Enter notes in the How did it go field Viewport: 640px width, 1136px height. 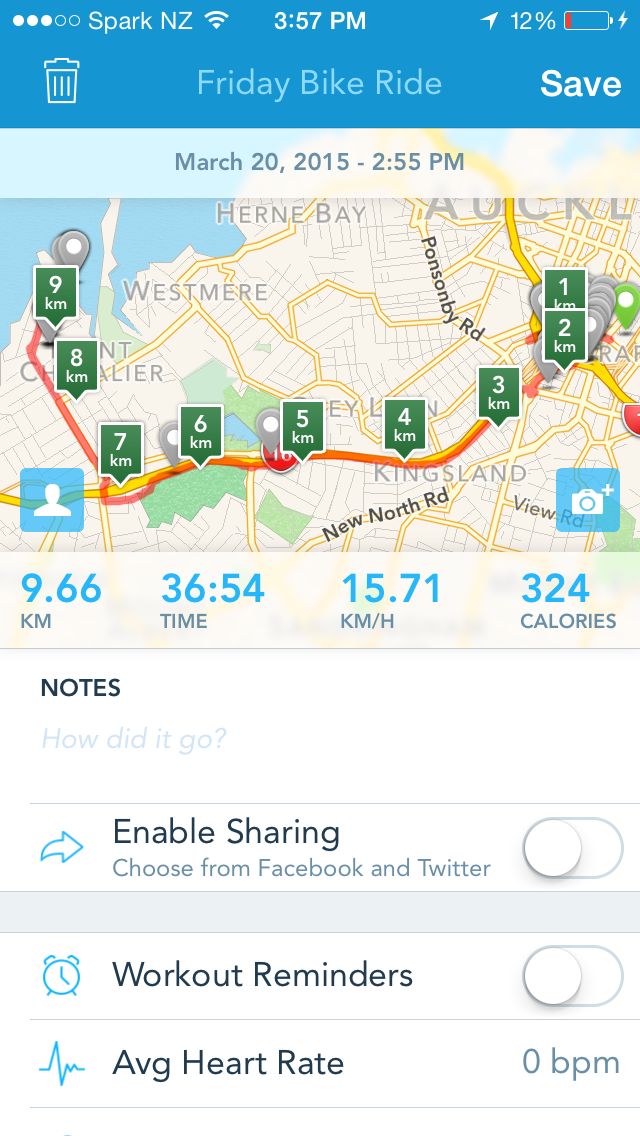pyautogui.click(x=320, y=740)
